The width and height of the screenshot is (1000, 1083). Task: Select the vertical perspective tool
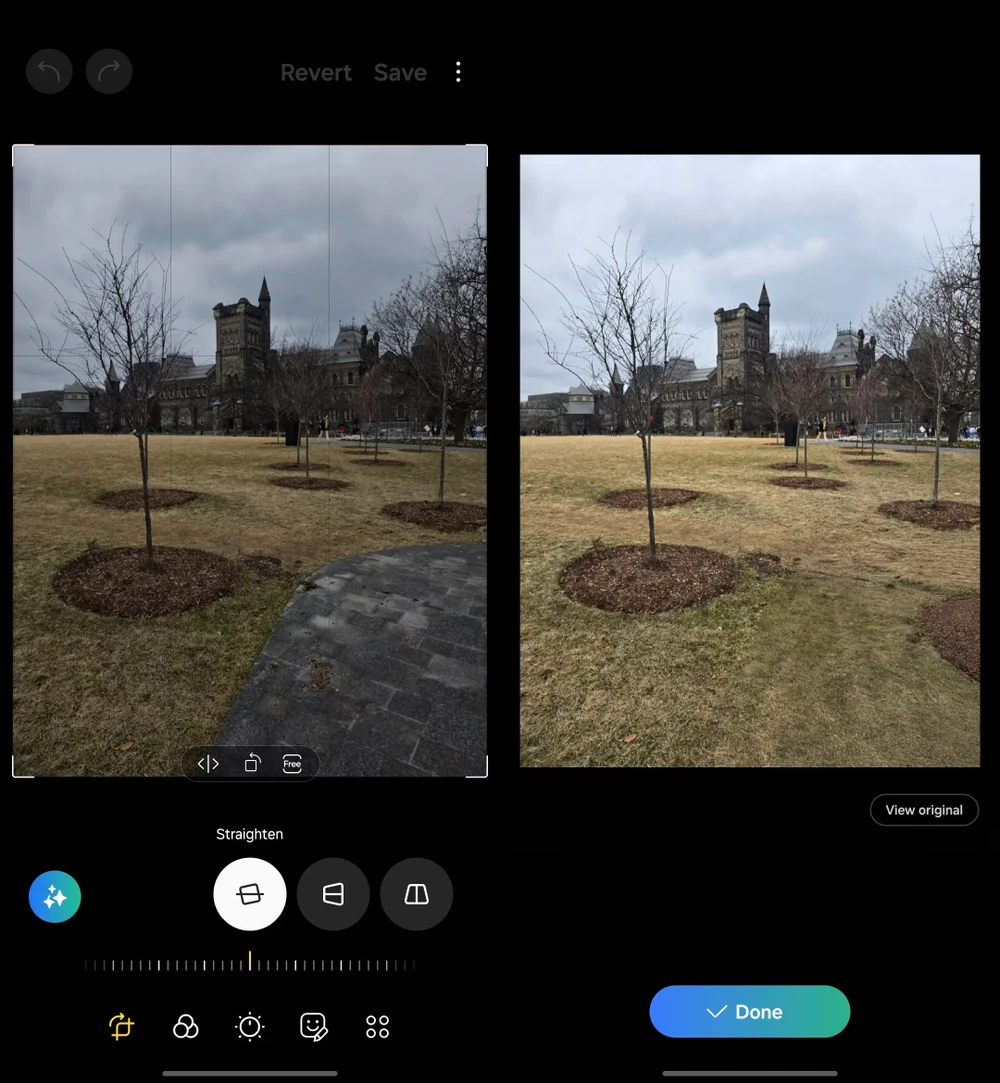pyautogui.click(x=416, y=894)
